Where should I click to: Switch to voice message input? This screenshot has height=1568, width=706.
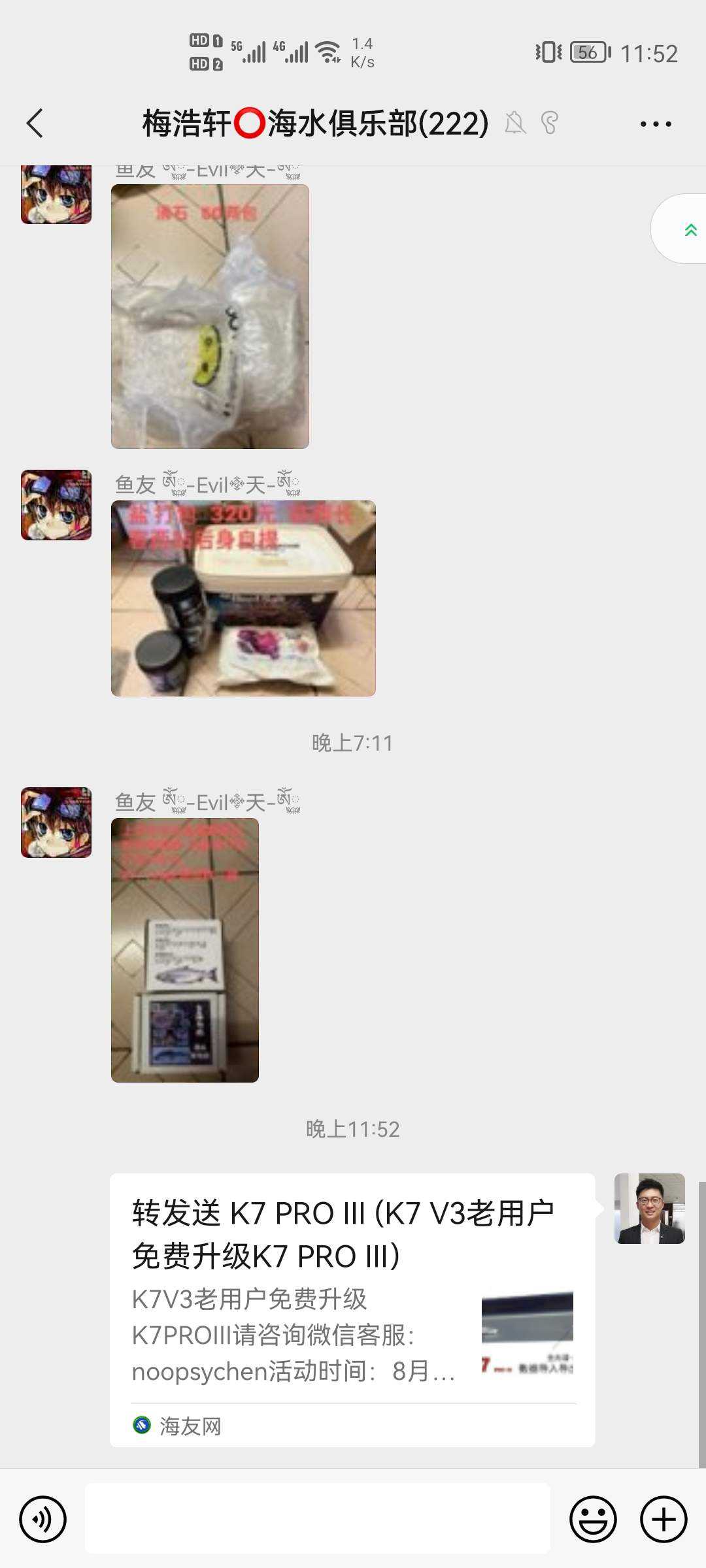click(x=43, y=1519)
